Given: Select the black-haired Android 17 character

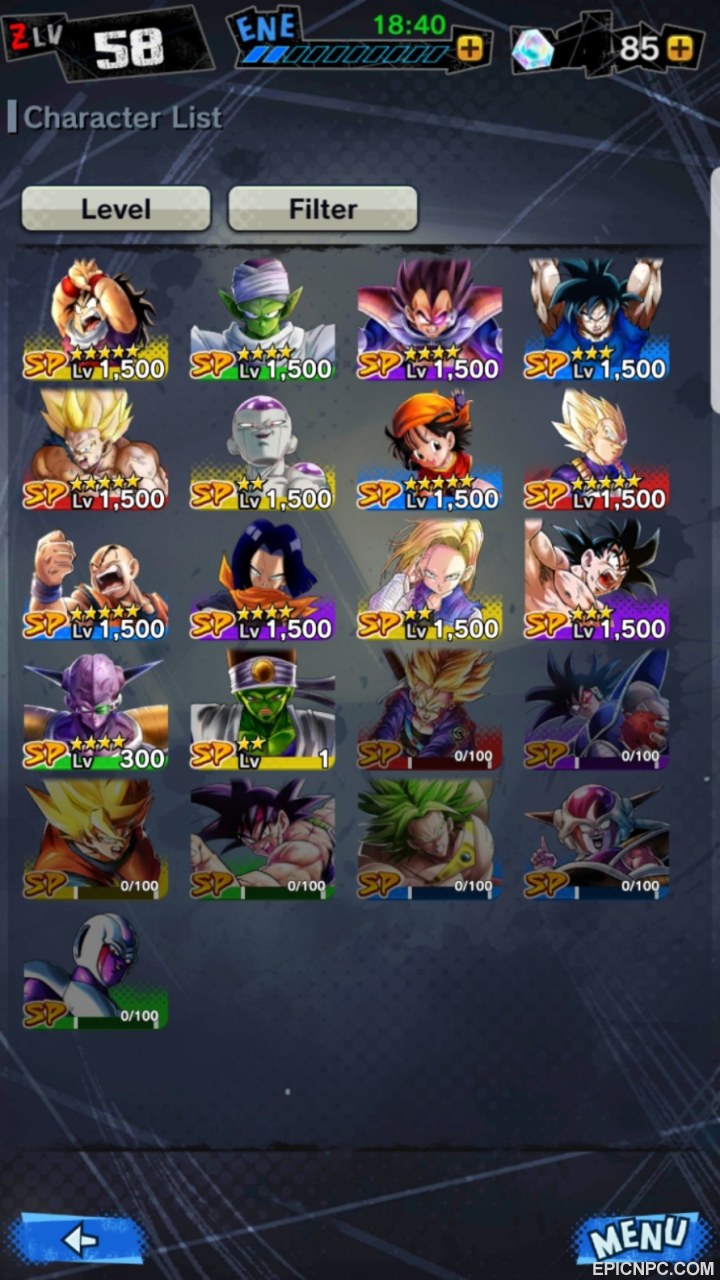Looking at the screenshot, I should tap(263, 579).
